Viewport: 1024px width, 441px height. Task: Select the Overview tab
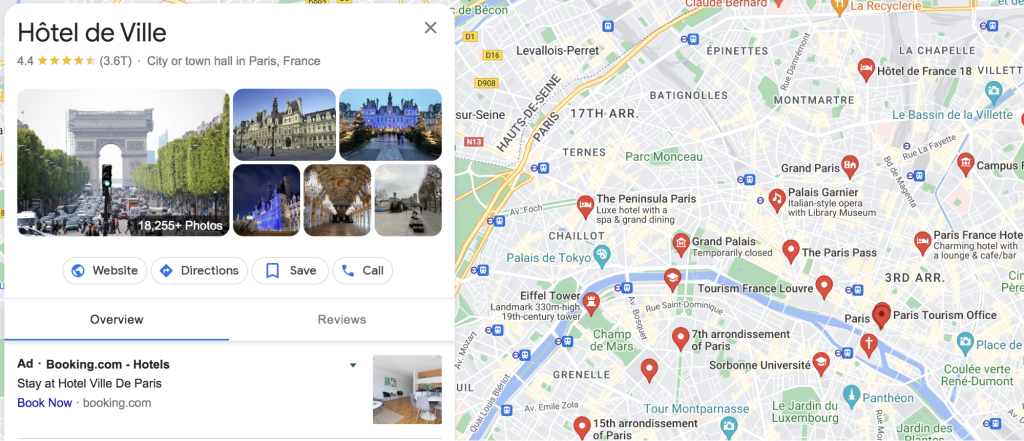coord(116,320)
